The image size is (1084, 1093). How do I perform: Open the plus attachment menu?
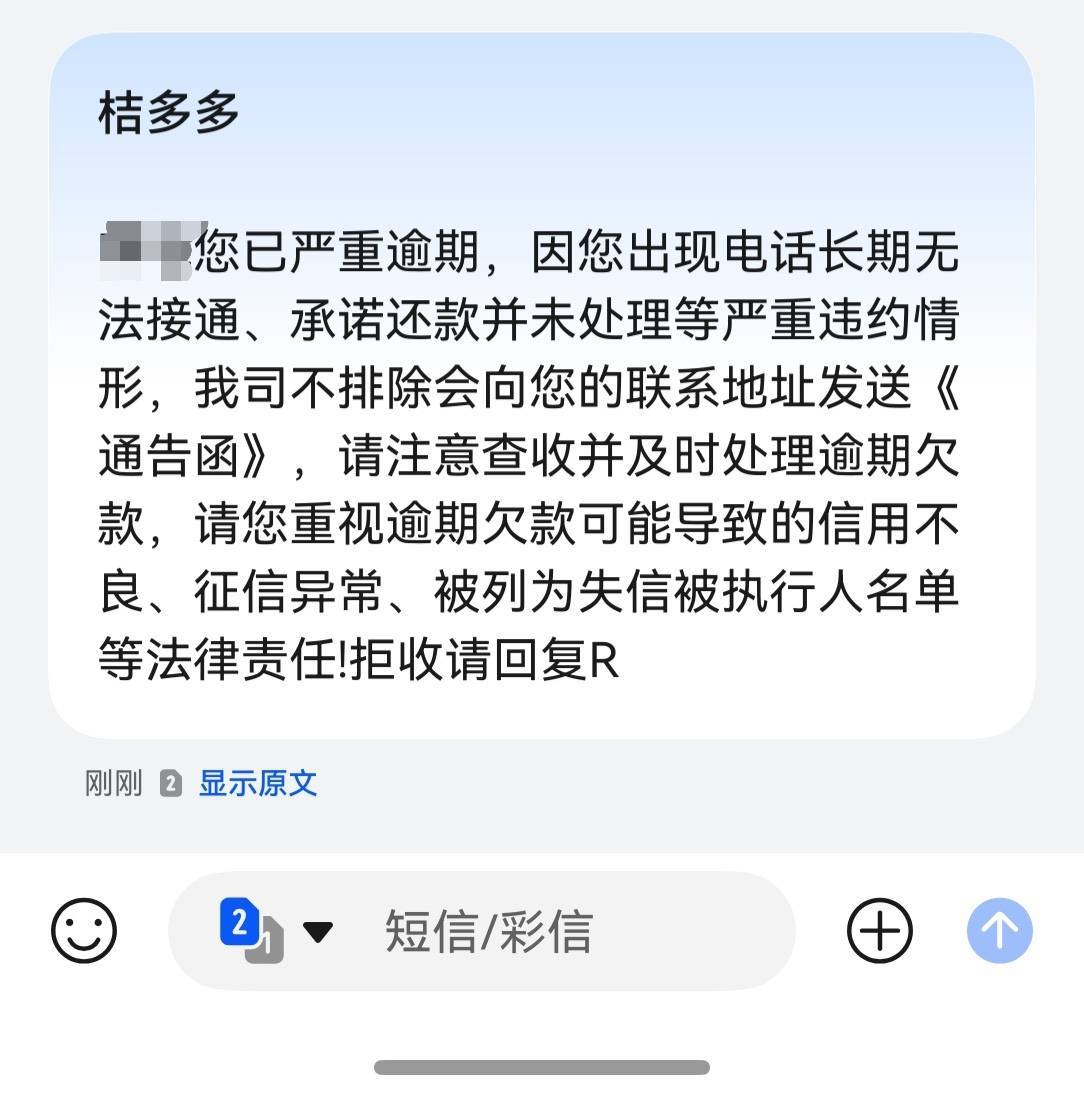[x=880, y=931]
